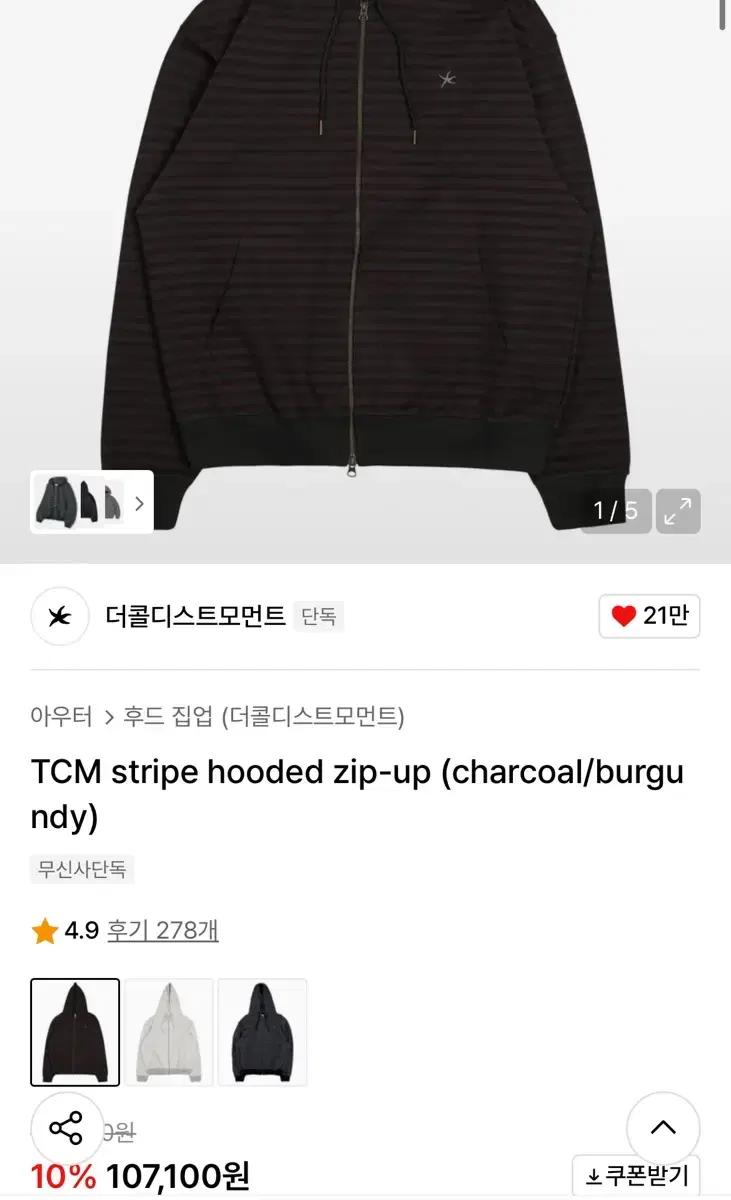Click the yellow star rating icon
This screenshot has height=1200, width=731.
coord(40,930)
